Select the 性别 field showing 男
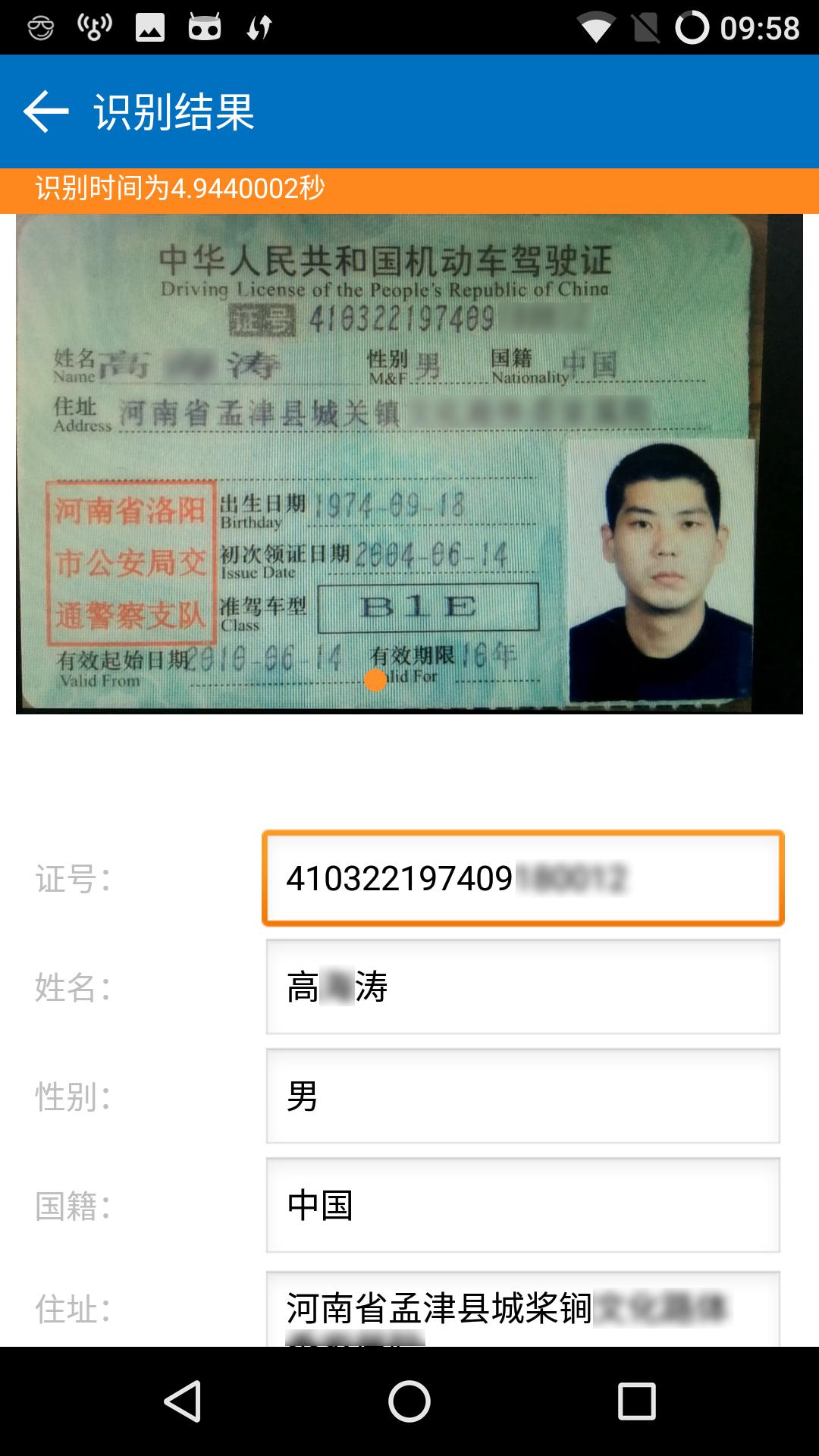The image size is (819, 1456). coord(522,1097)
